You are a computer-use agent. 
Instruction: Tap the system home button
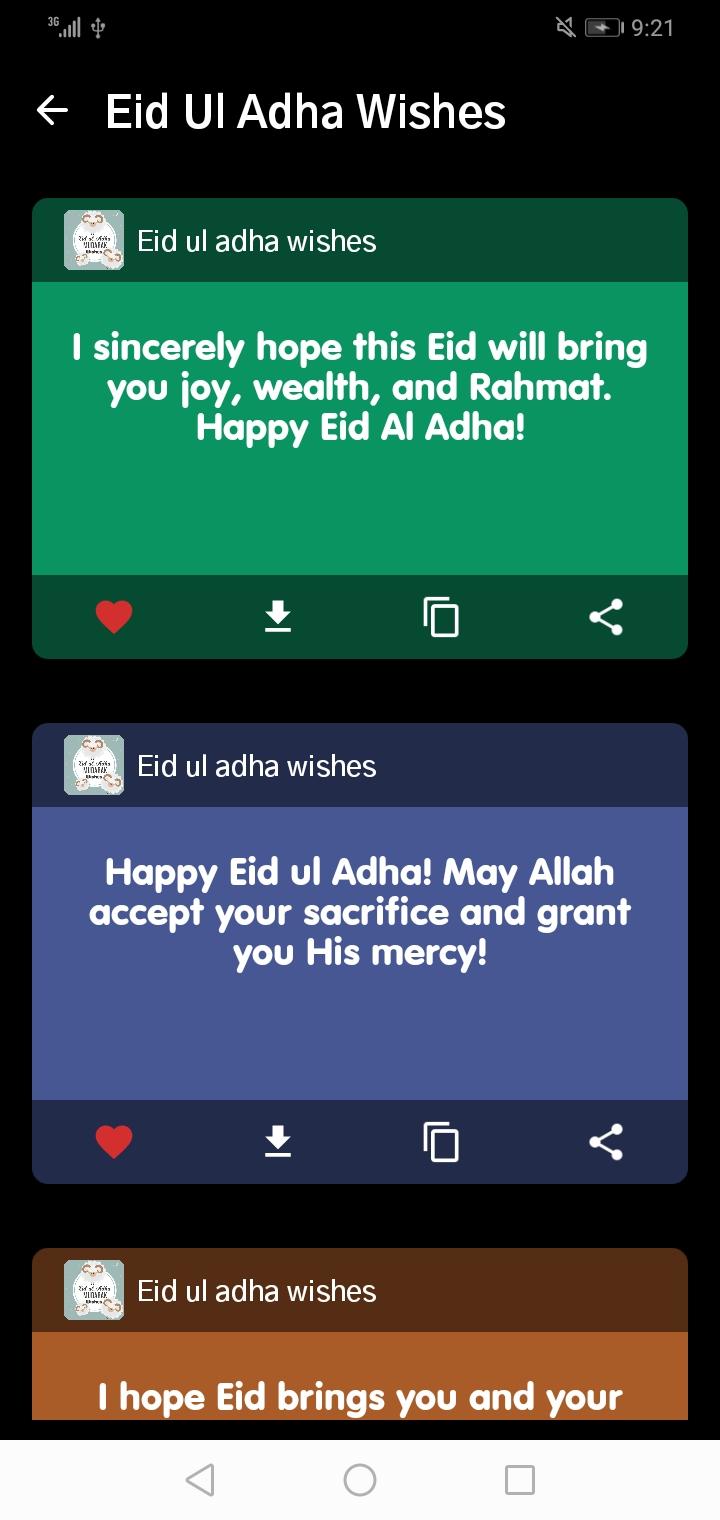coord(360,1480)
